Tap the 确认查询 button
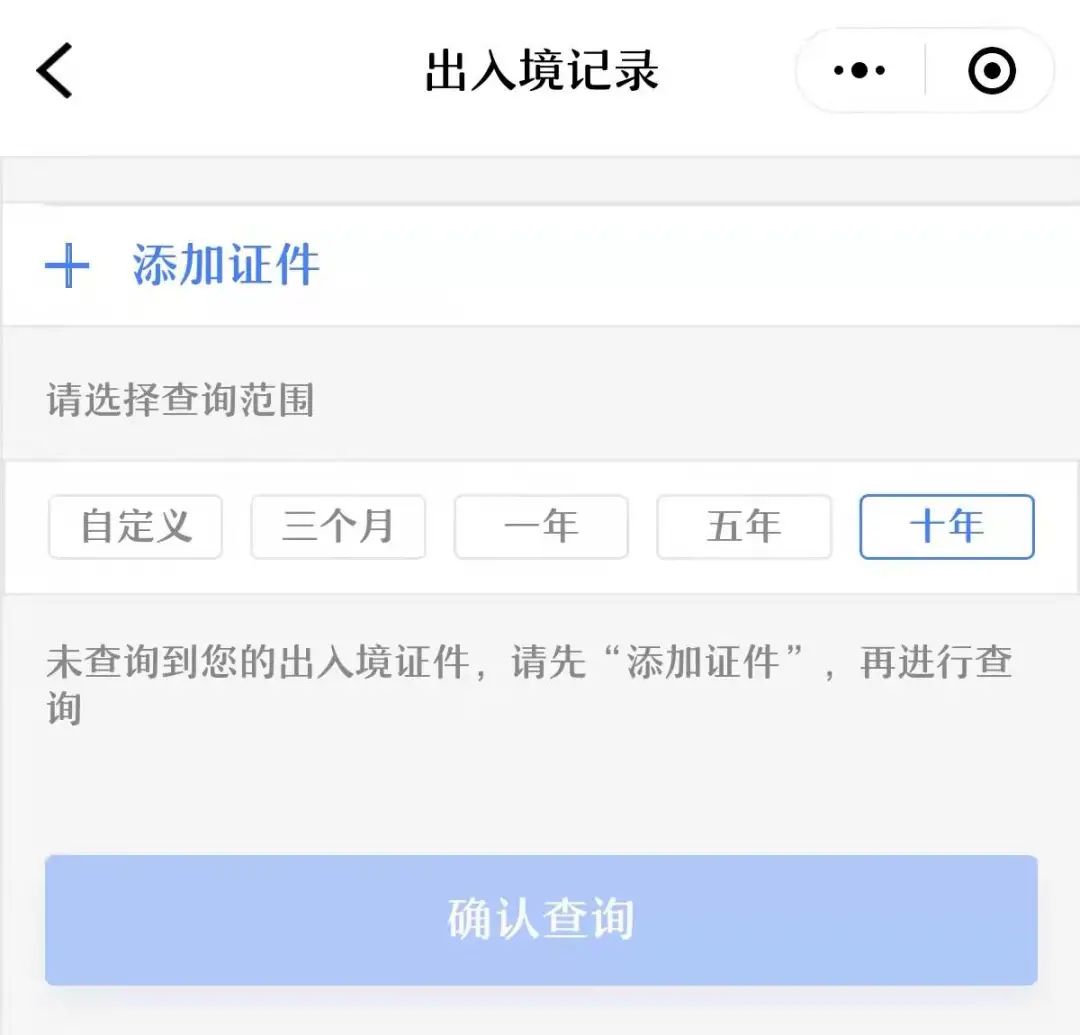Viewport: 1080px width, 1035px height. point(541,920)
